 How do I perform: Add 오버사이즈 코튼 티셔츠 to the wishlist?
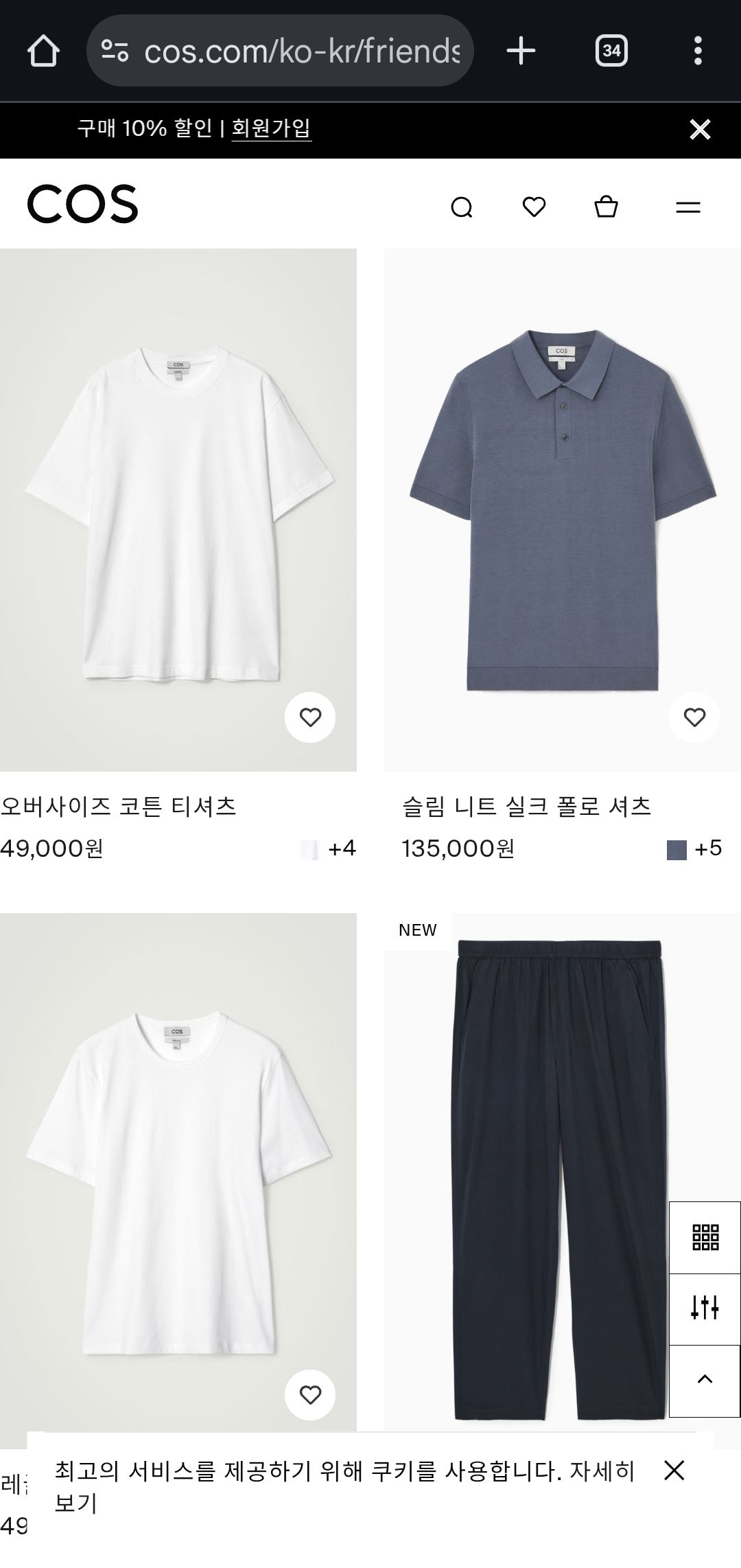[310, 717]
